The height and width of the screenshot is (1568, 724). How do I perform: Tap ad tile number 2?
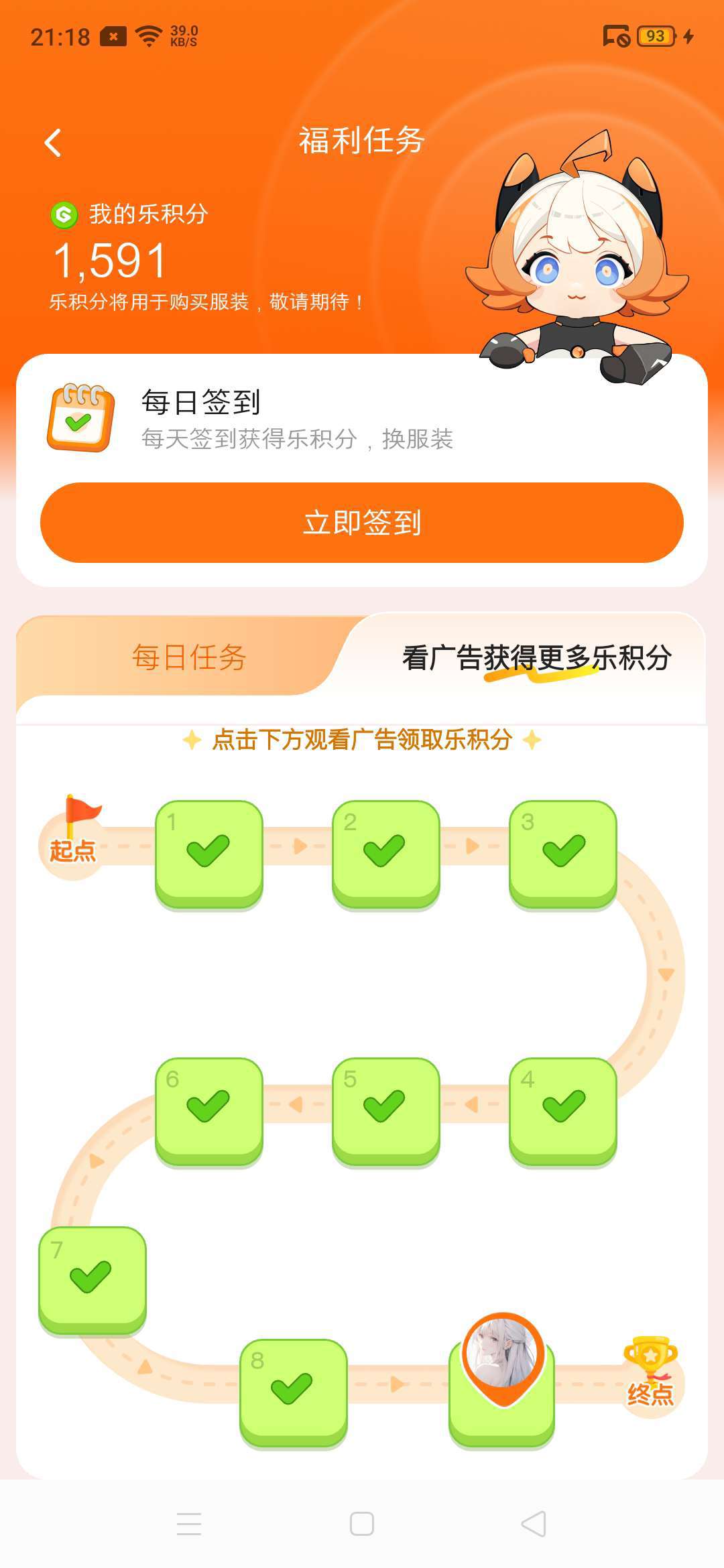point(385,852)
